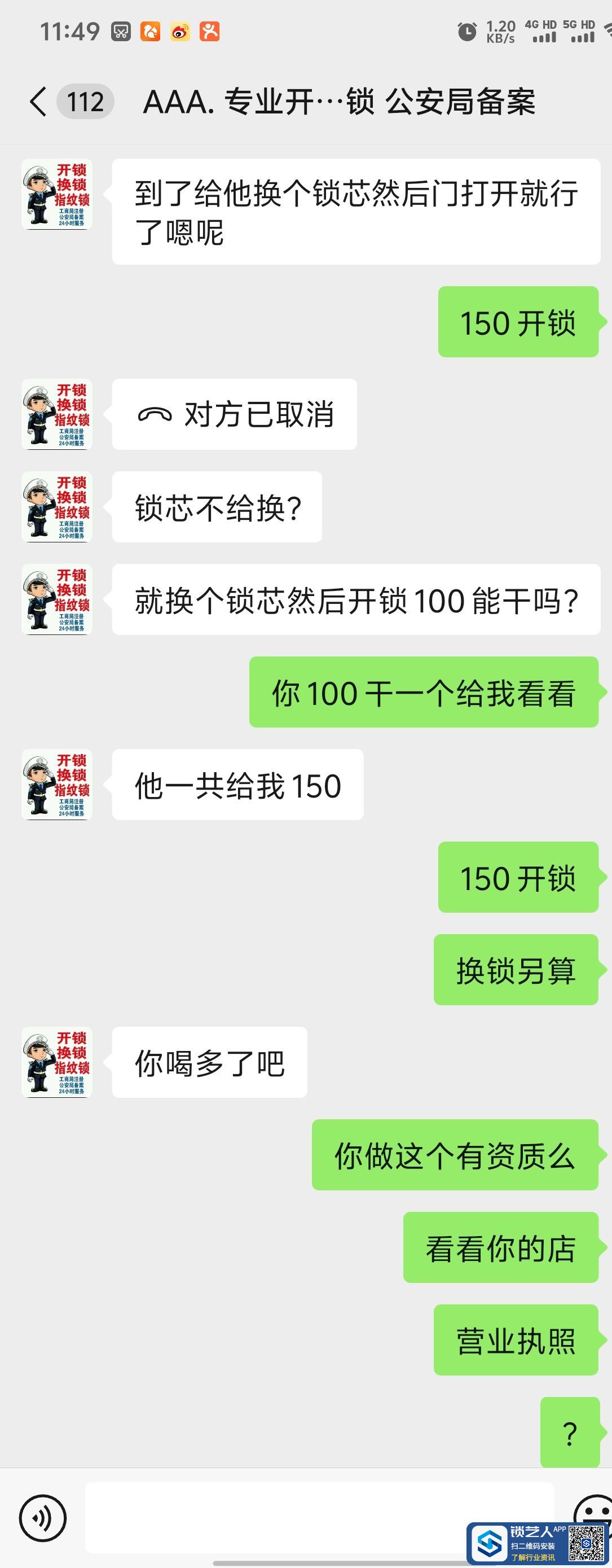The height and width of the screenshot is (1568, 612).
Task: Switch to voice message input
Action: (42, 1518)
